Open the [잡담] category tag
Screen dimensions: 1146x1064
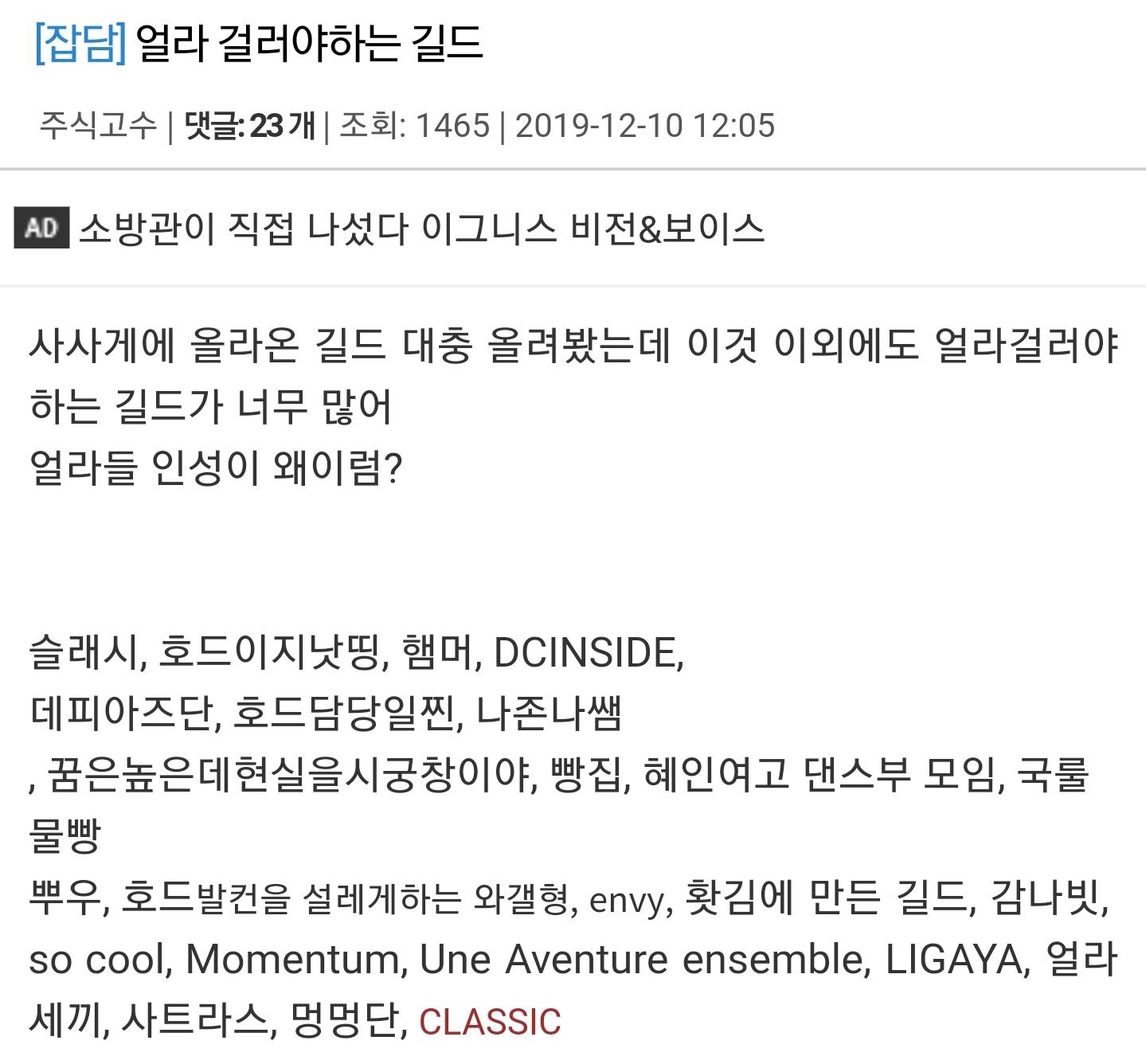(x=80, y=44)
